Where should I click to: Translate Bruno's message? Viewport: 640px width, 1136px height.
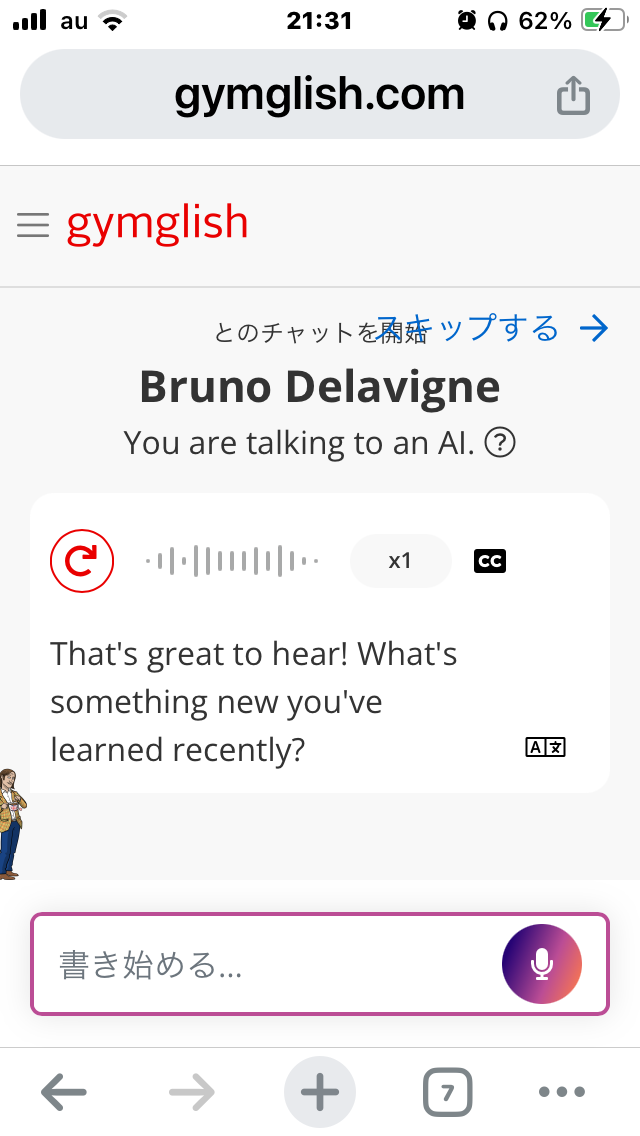click(545, 747)
